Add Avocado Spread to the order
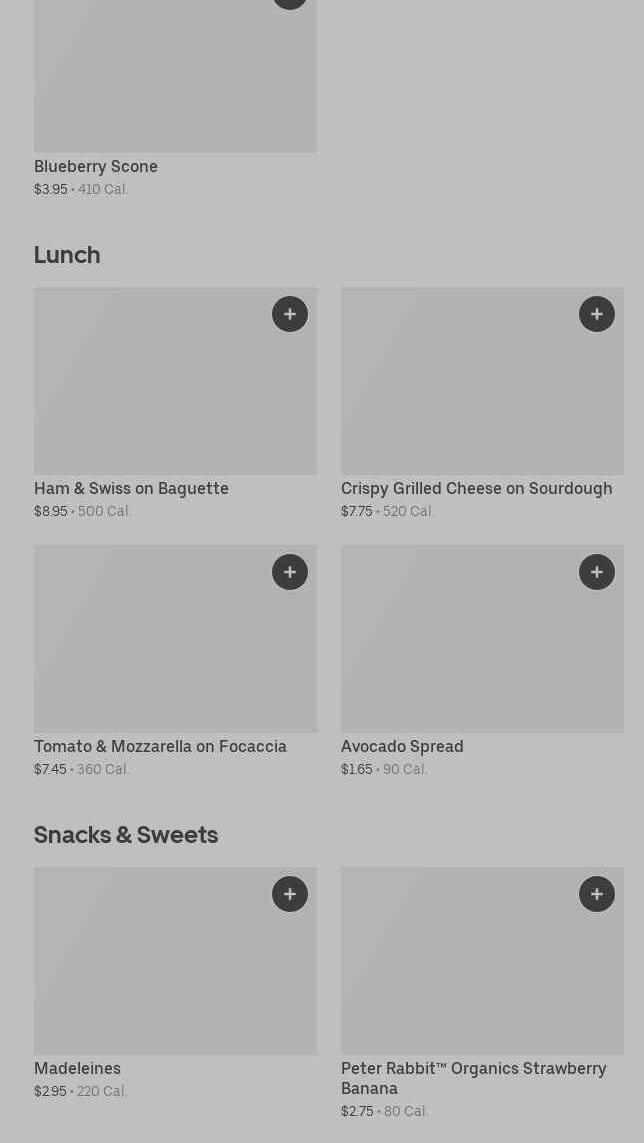 [x=597, y=572]
